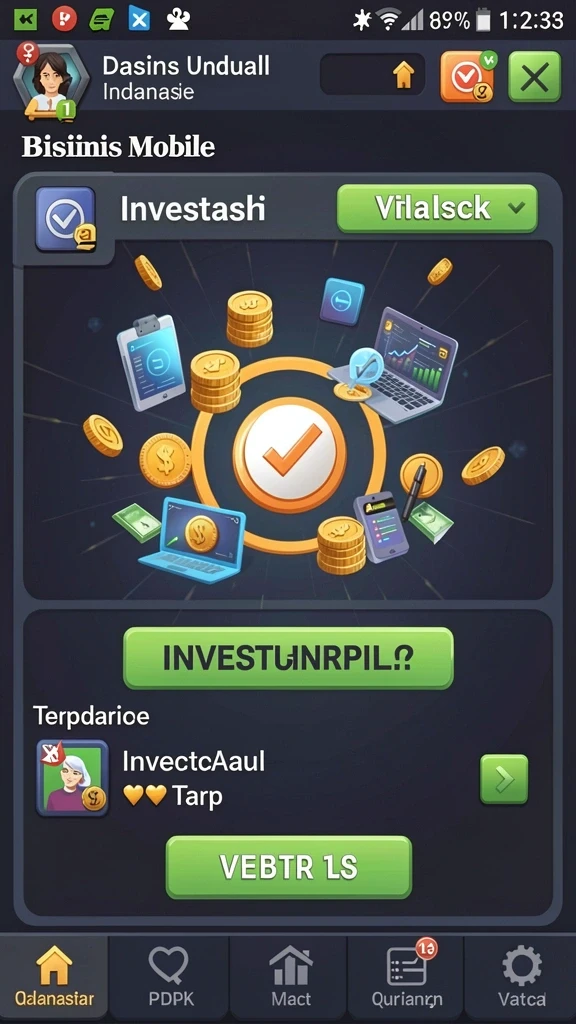Tap the home icon field in header
The image size is (576, 1024).
[372, 75]
